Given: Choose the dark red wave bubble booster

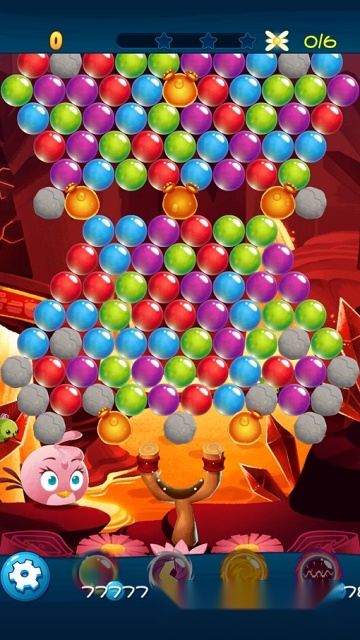Looking at the screenshot, I should point(317,573).
